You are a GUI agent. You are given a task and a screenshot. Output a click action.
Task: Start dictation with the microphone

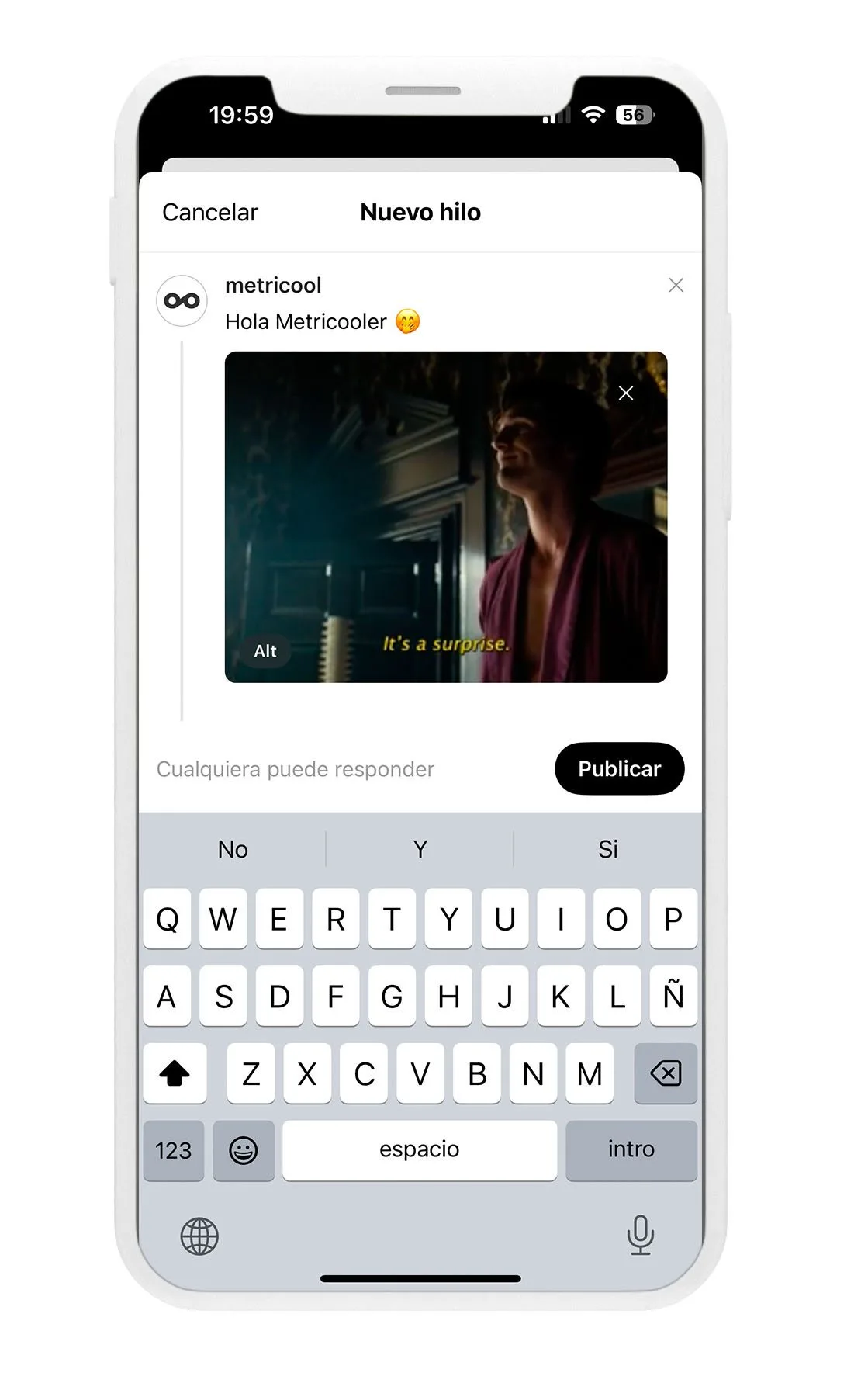click(x=640, y=1235)
